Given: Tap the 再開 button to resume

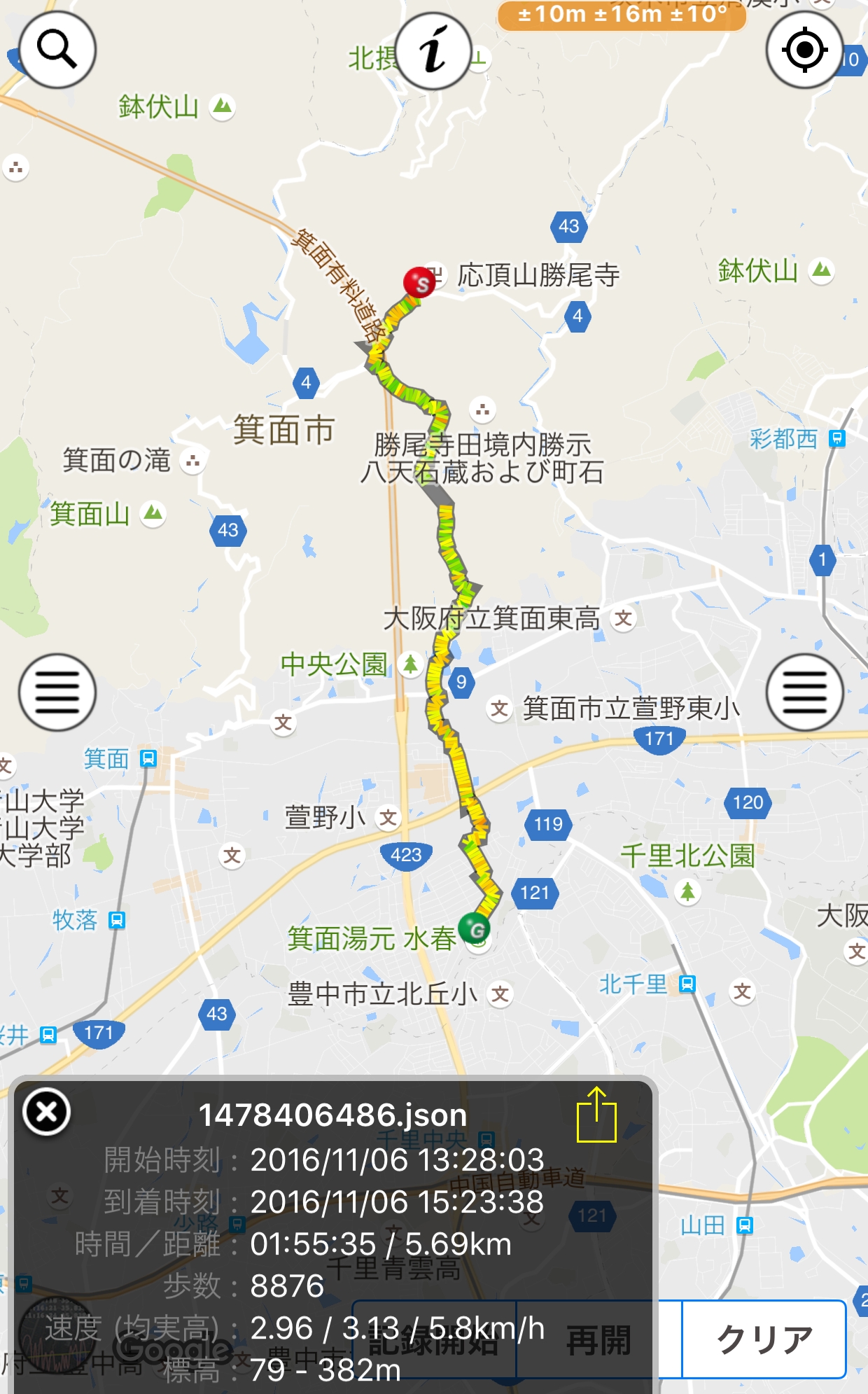Looking at the screenshot, I should (598, 1339).
